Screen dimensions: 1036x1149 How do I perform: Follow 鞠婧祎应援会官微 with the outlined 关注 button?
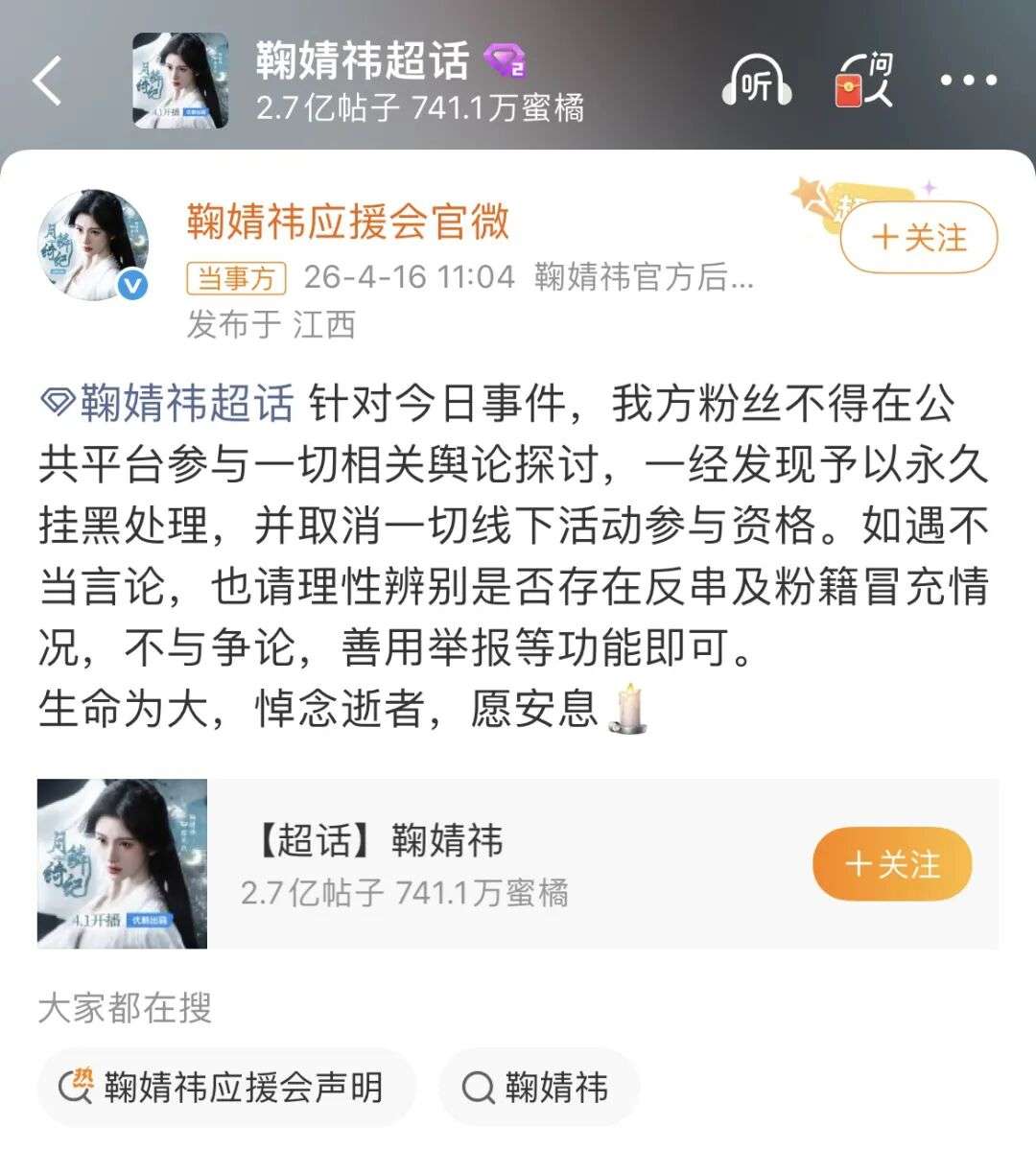pos(919,237)
